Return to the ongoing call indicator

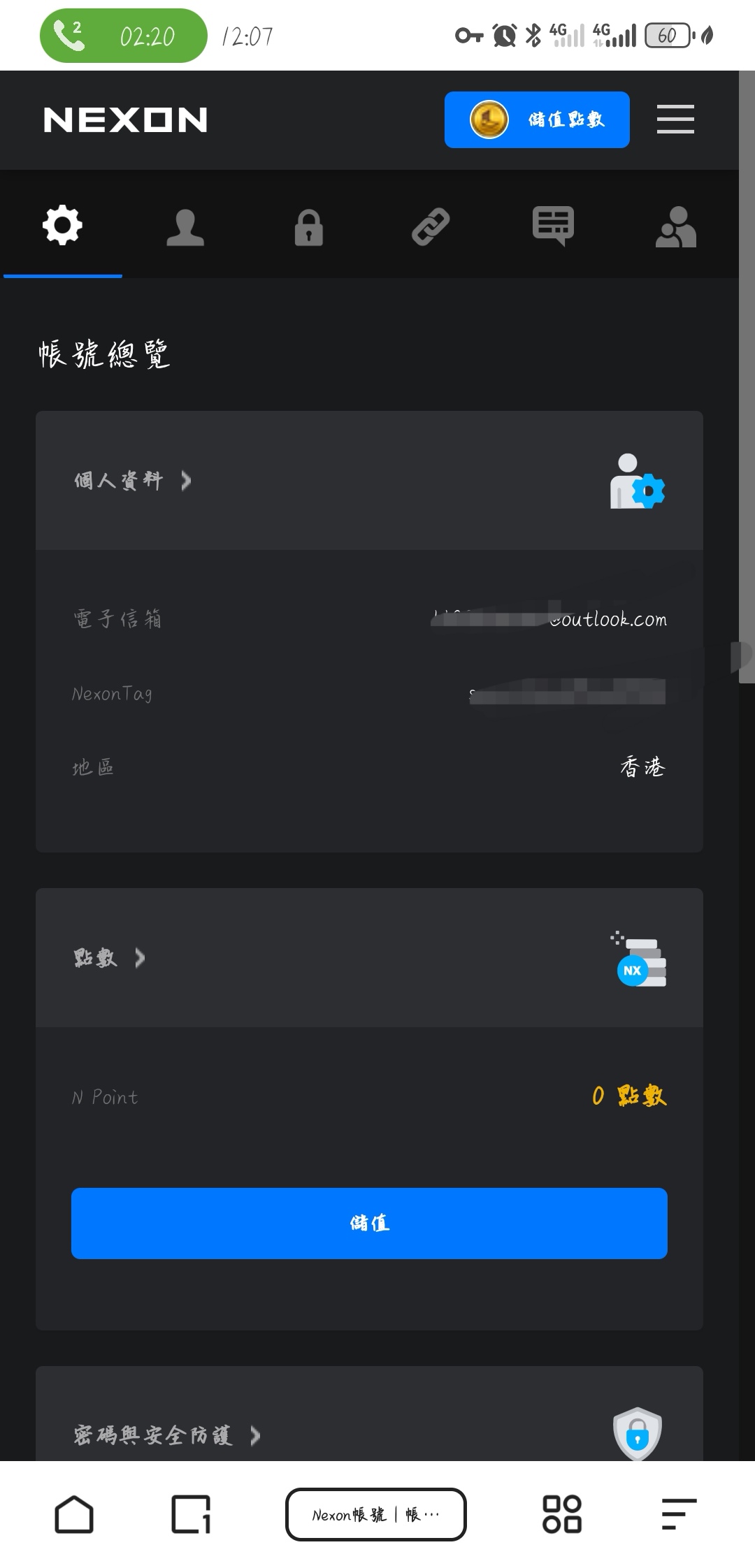tap(123, 36)
